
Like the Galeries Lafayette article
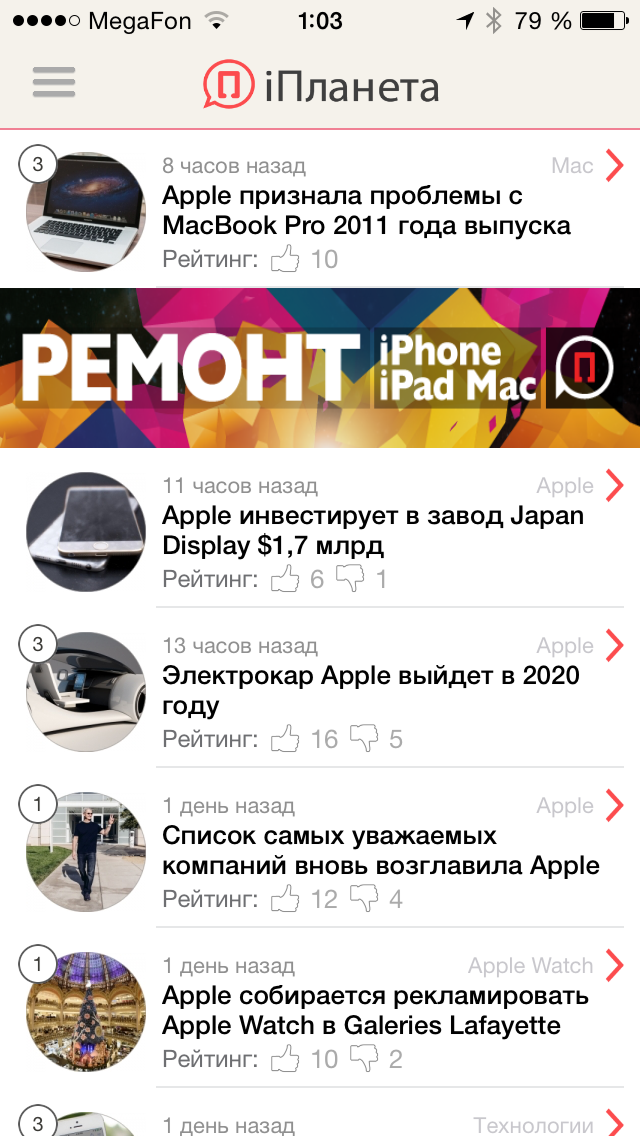[x=286, y=1059]
